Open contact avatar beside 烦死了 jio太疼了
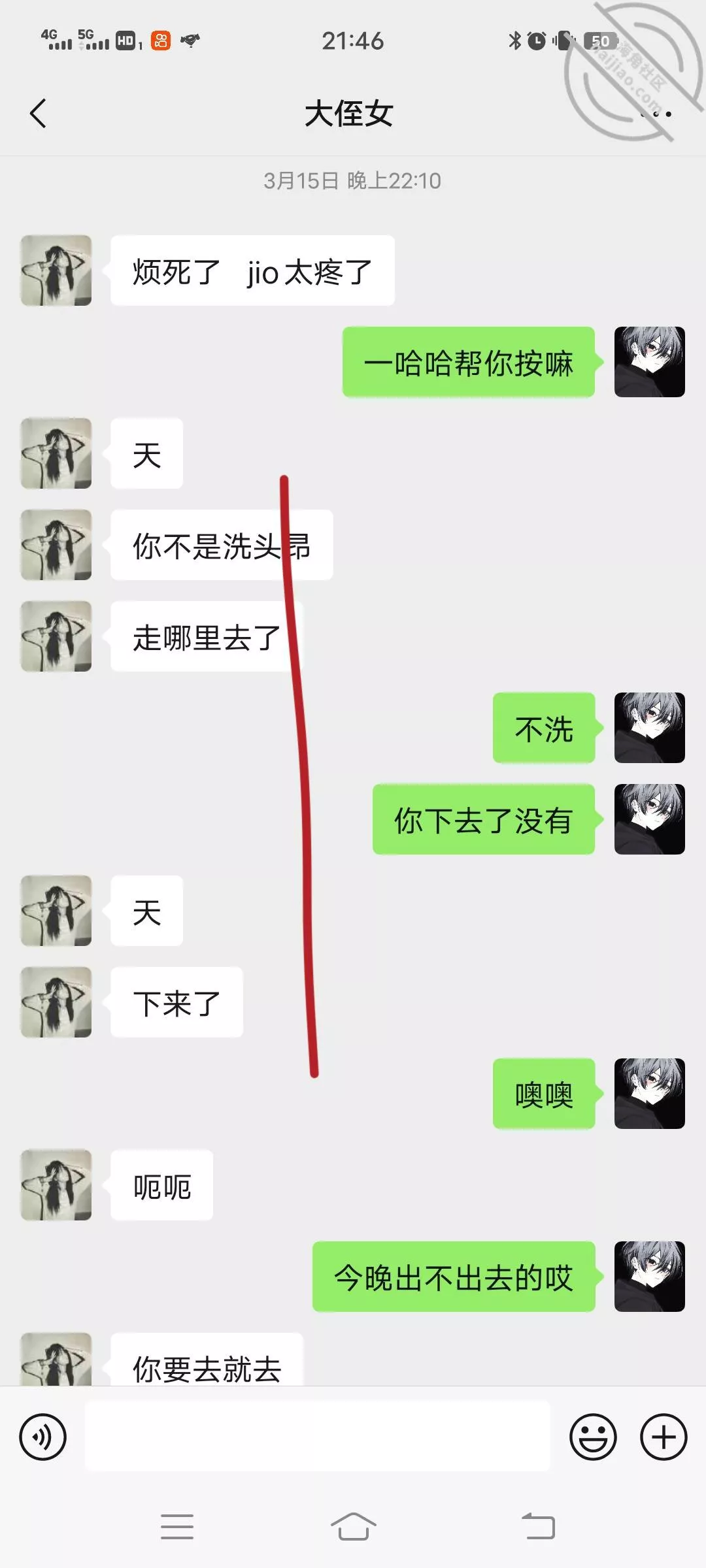The height and width of the screenshot is (1568, 706). pos(56,270)
